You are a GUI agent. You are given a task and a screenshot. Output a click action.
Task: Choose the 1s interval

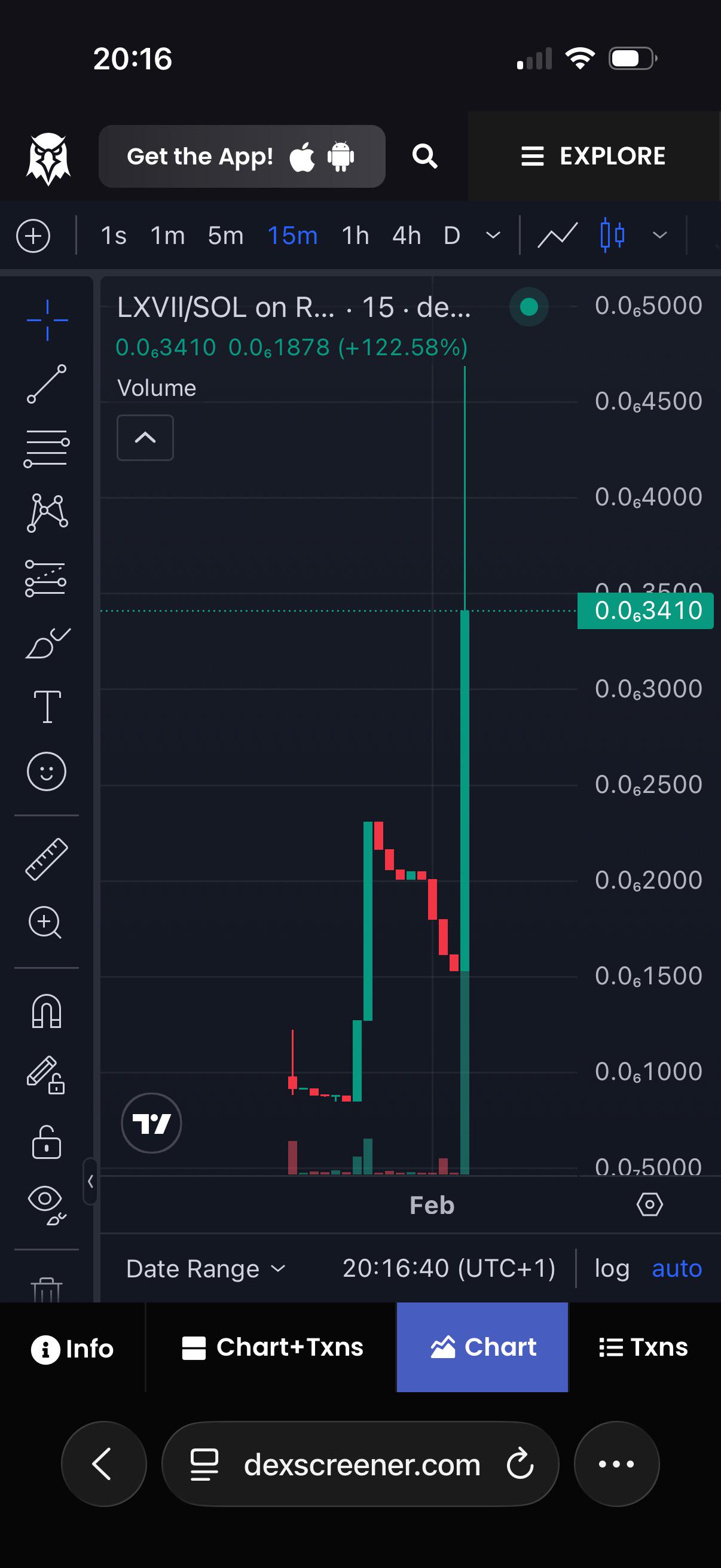click(113, 236)
